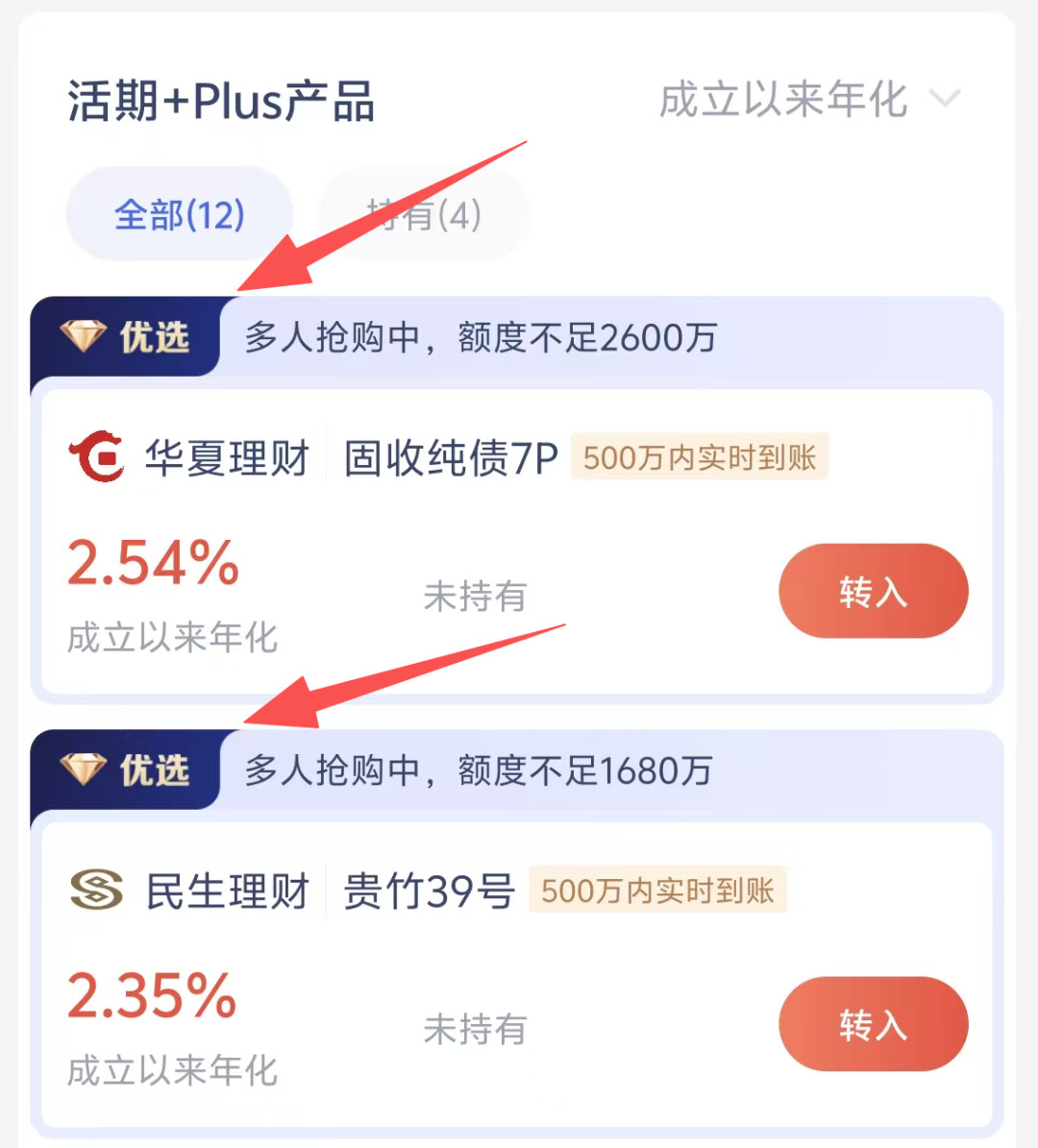Screen dimensions: 1038x1148
Task: Switch to the 持有(4) tab
Action: click(424, 214)
